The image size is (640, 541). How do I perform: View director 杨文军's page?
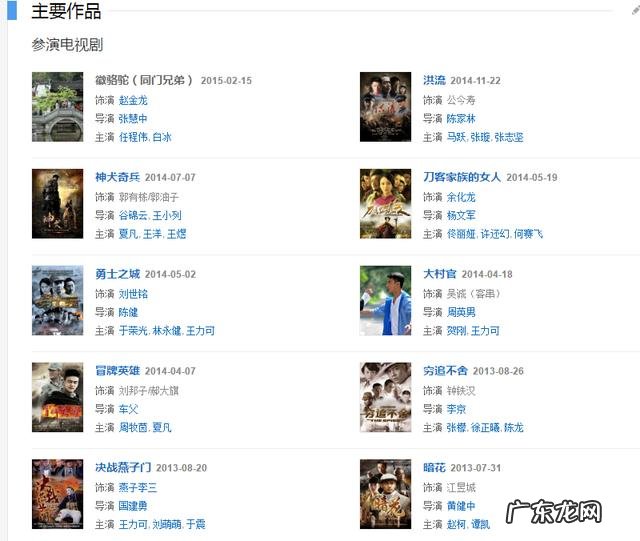pyautogui.click(x=461, y=216)
